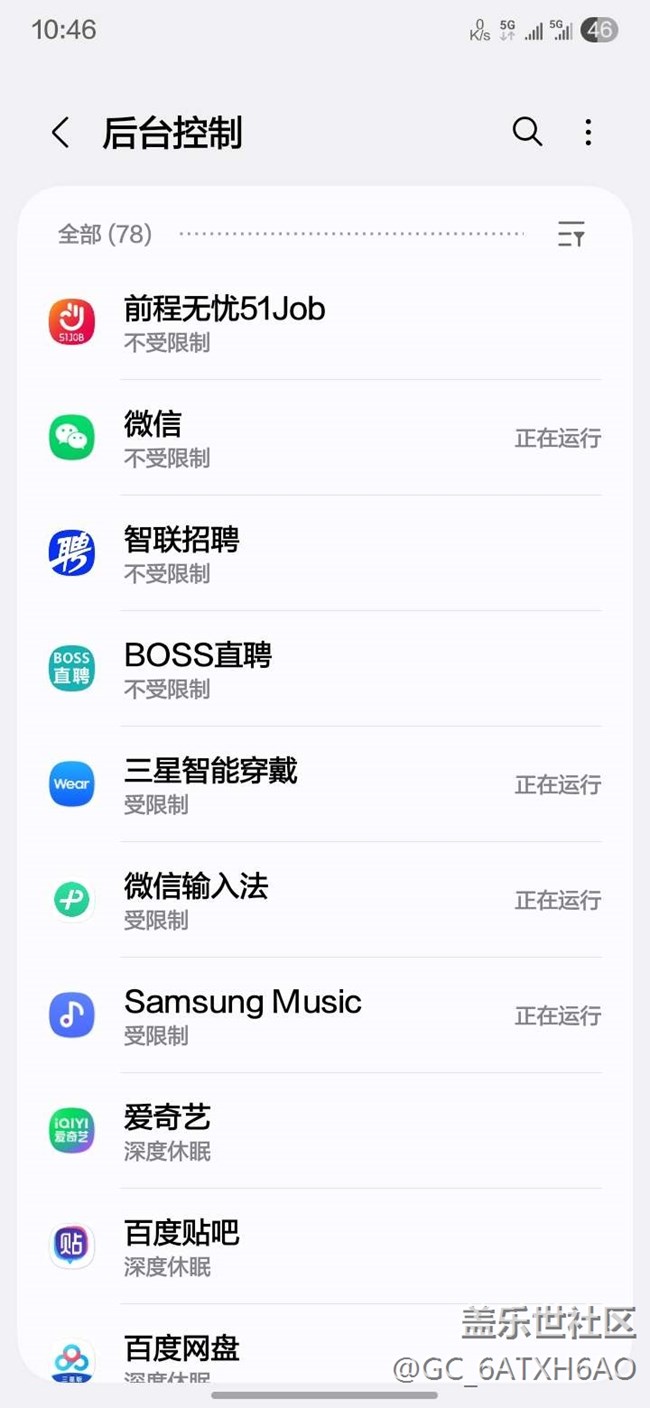Open search in the app bar
This screenshot has width=650, height=1408.
[527, 132]
